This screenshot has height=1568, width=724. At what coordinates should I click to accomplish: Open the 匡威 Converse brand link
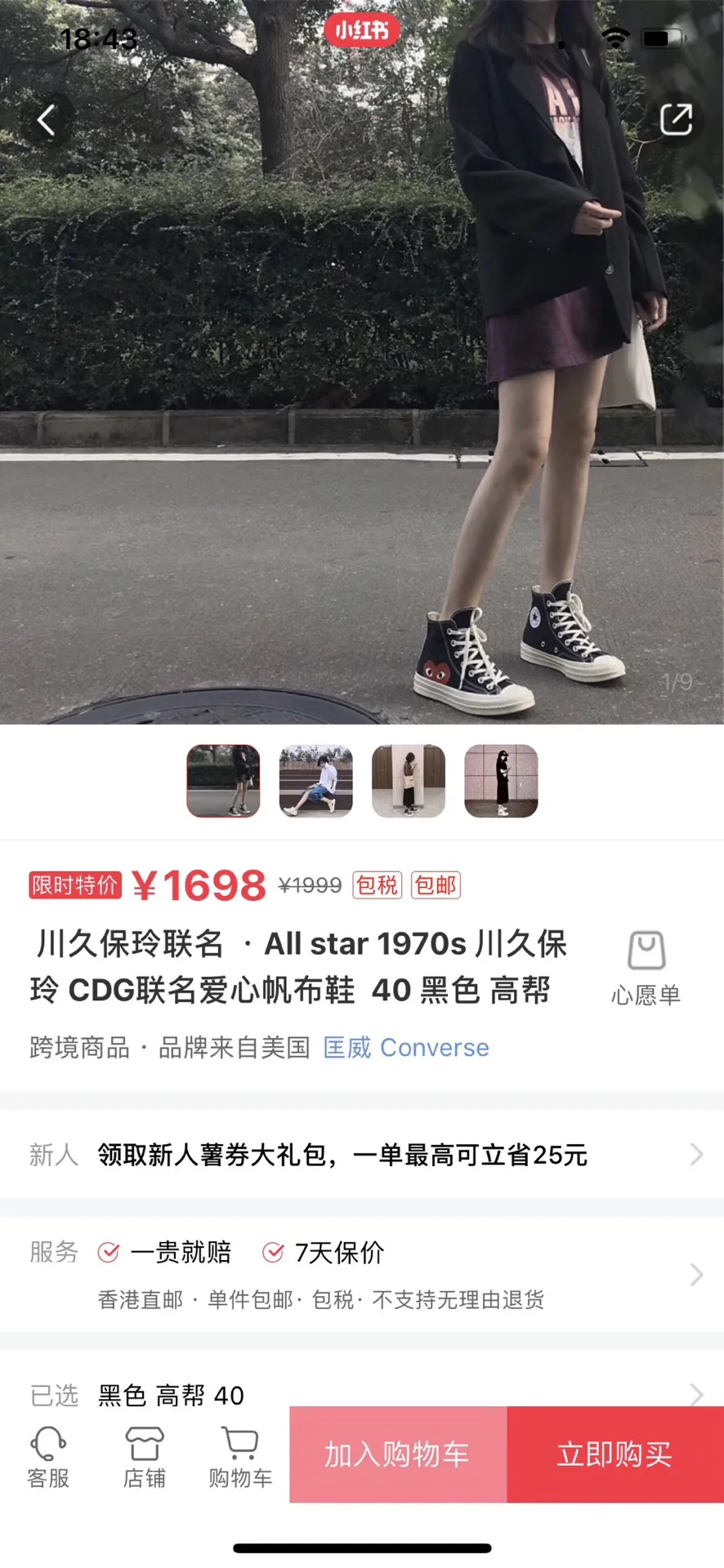tap(406, 1047)
